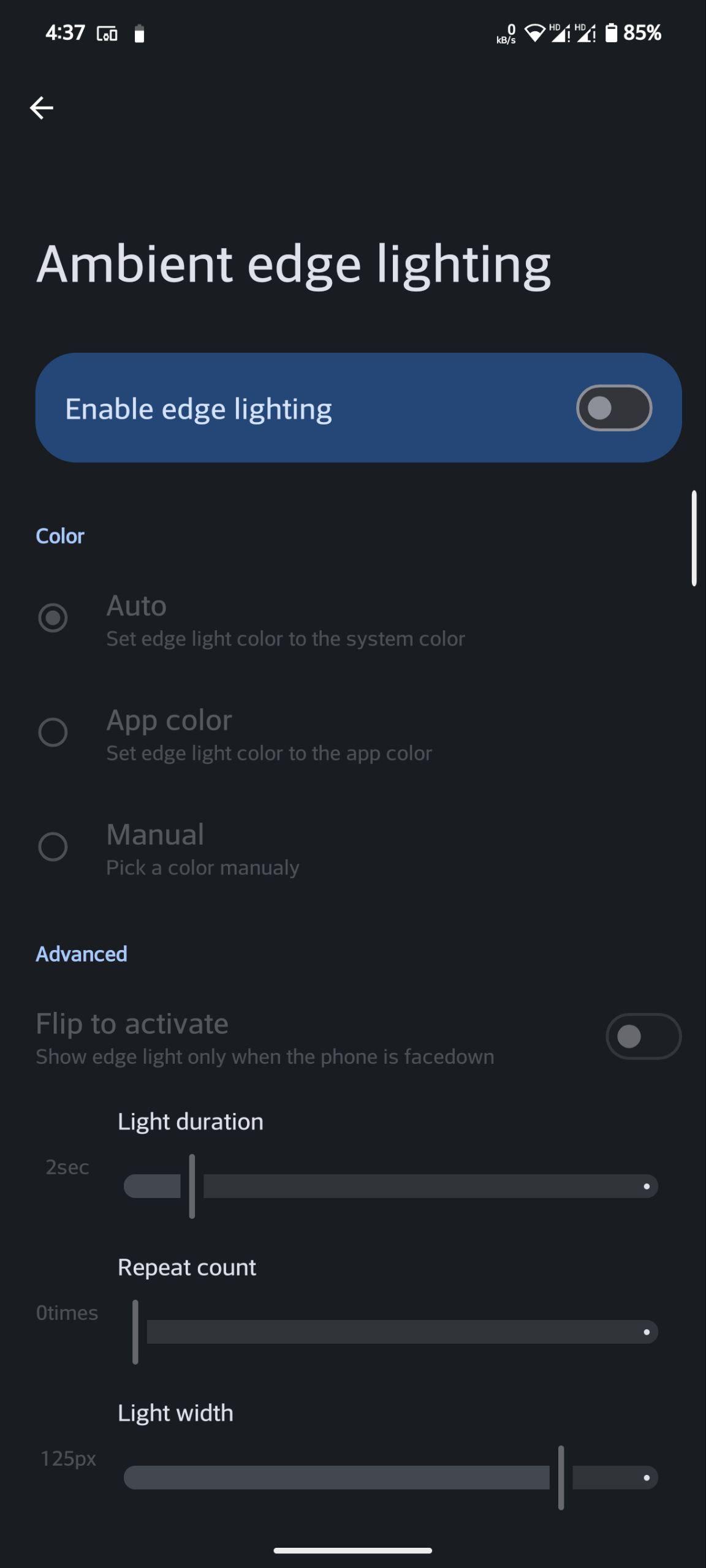706x1568 pixels.
Task: Turn on Enable edge lighting switch
Action: coord(613,408)
